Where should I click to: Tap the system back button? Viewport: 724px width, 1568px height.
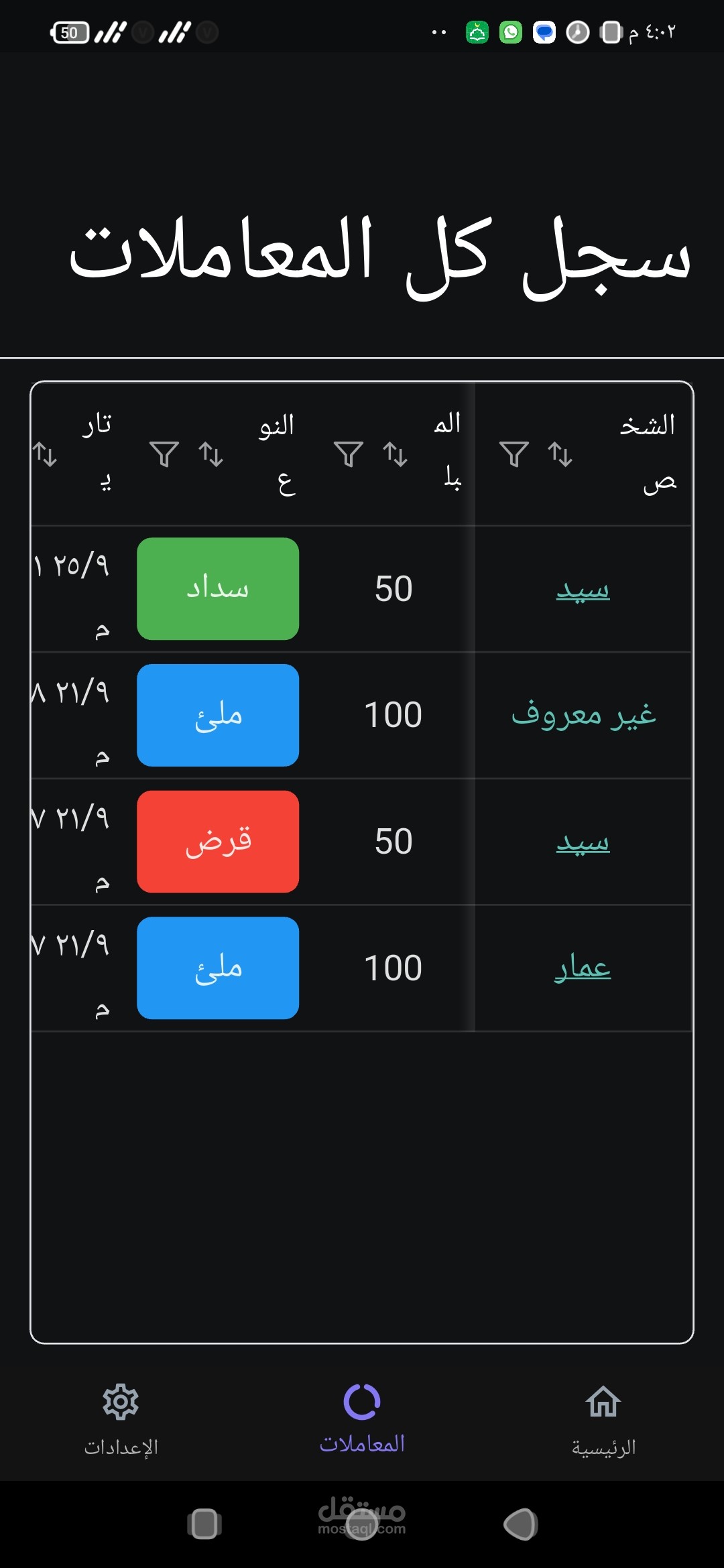point(521,1524)
